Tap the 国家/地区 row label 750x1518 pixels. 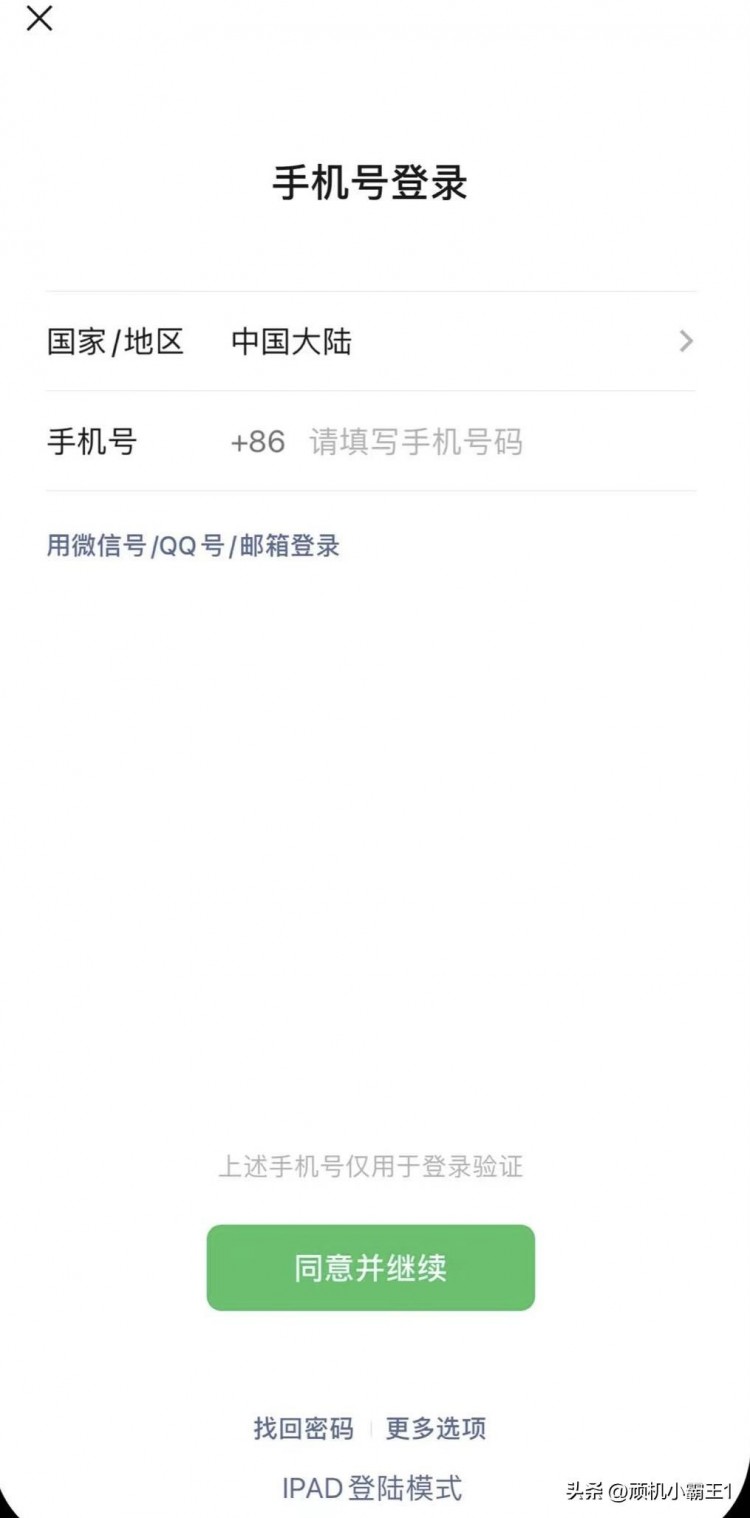click(115, 341)
